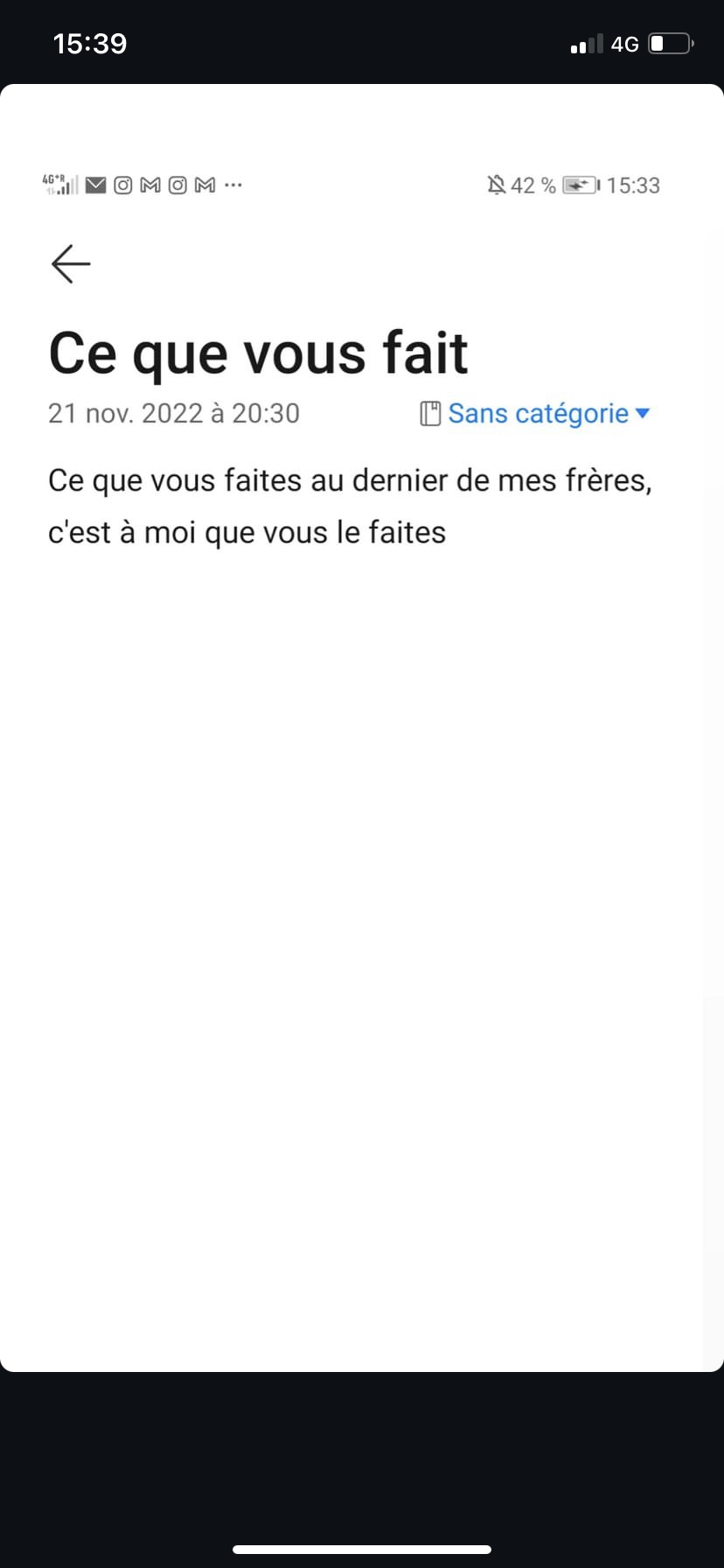
Task: Tap the back arrow above the note title
Action: click(x=71, y=263)
